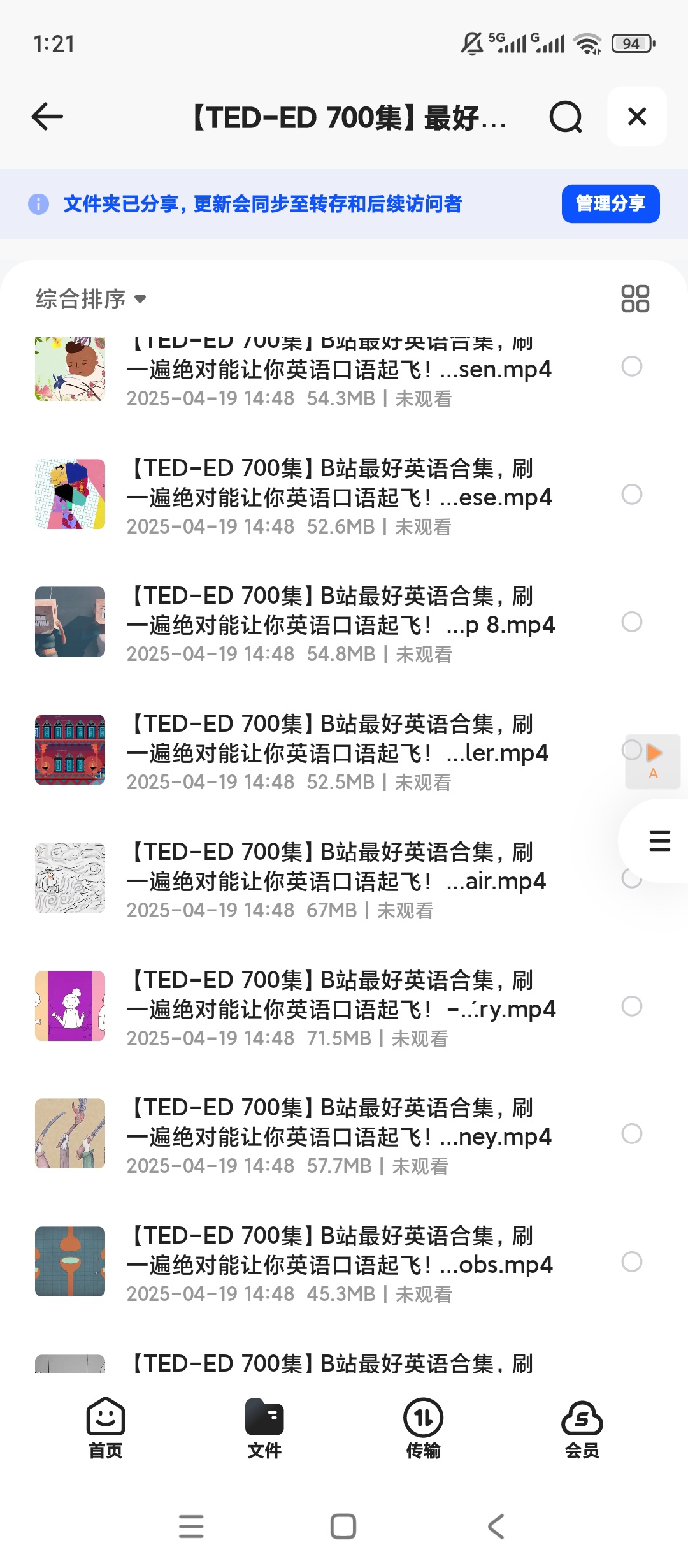The height and width of the screenshot is (1568, 688).
Task: Open the floating hamburger menu
Action: [659, 841]
